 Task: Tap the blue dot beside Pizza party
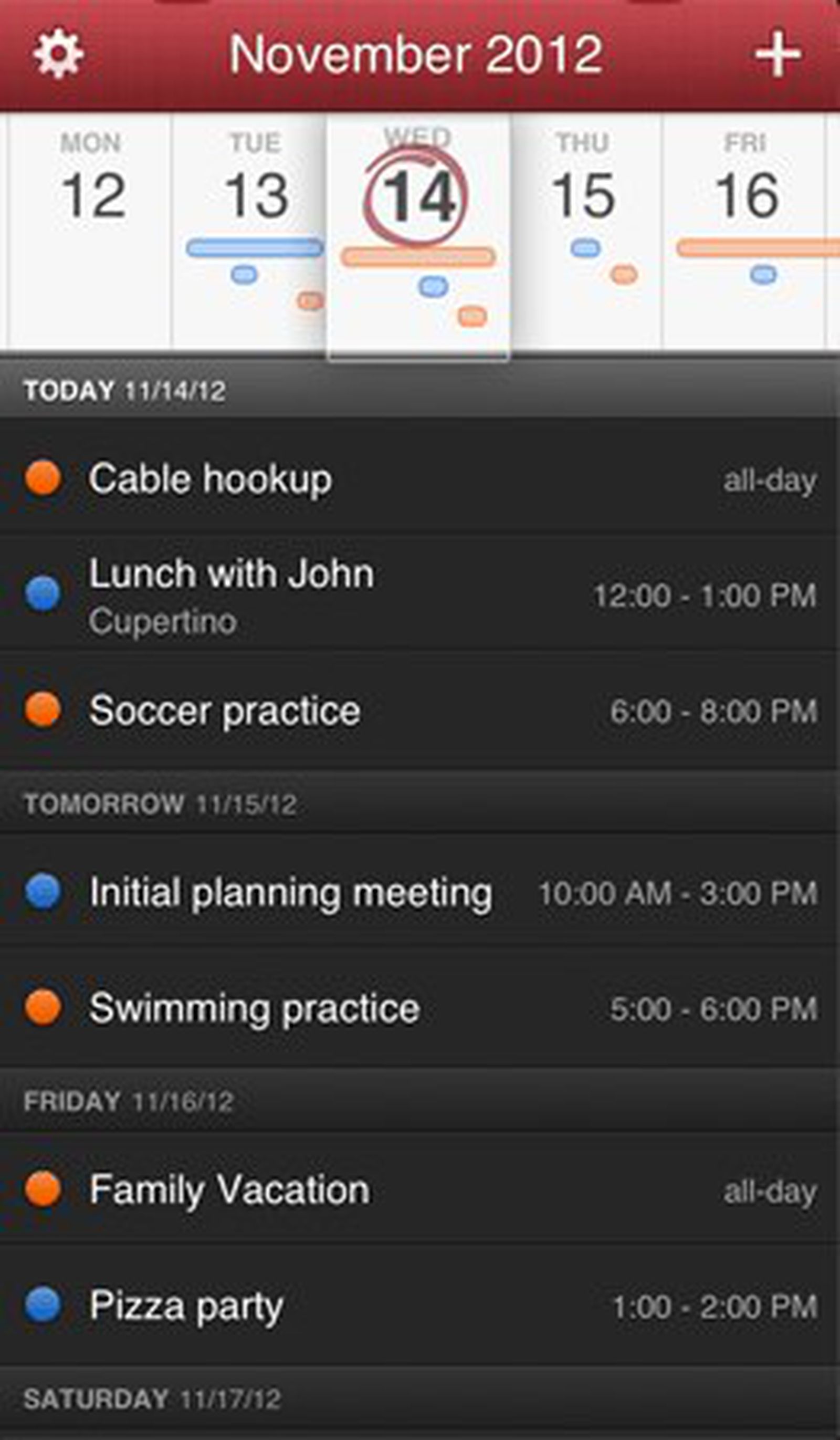tap(43, 1306)
